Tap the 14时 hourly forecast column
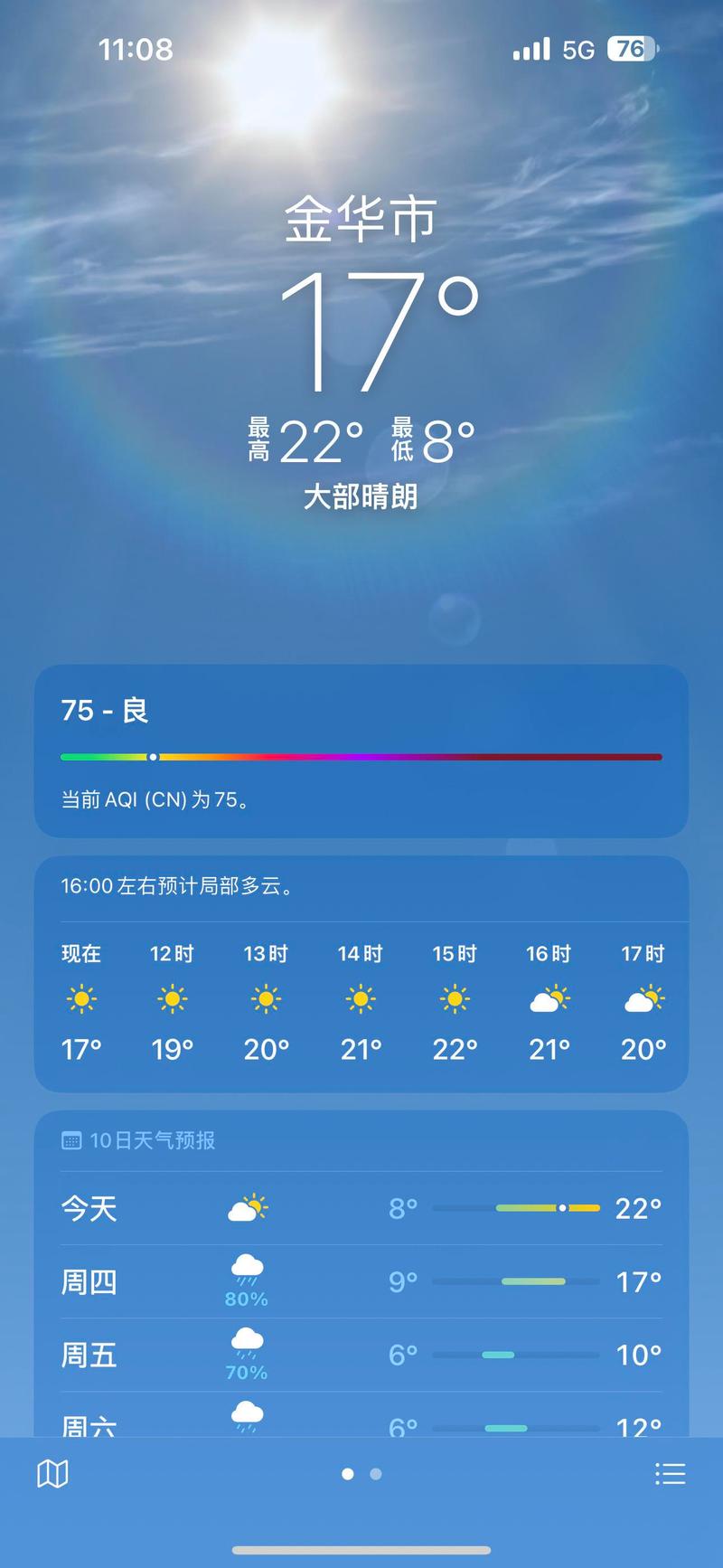 360,999
